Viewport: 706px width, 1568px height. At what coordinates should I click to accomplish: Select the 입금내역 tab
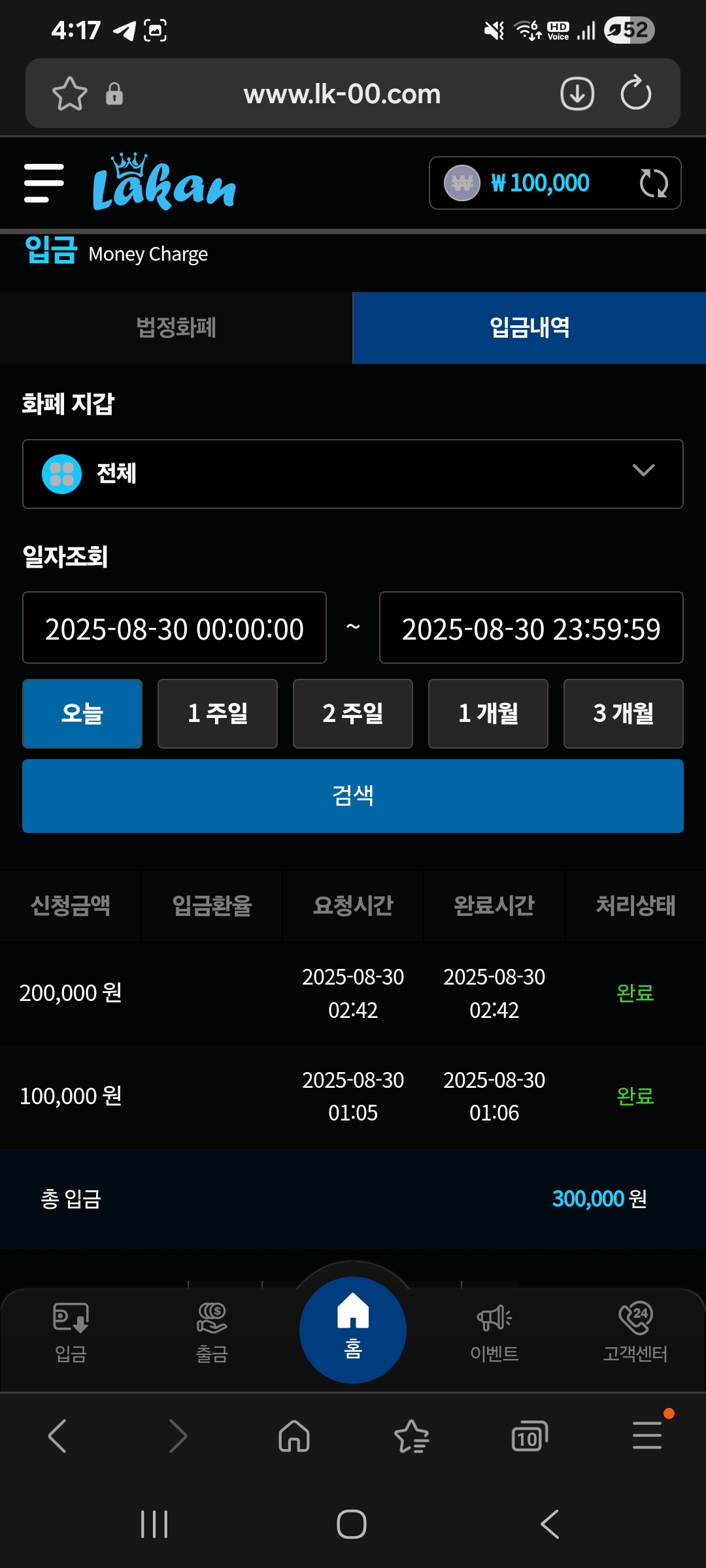coord(529,327)
